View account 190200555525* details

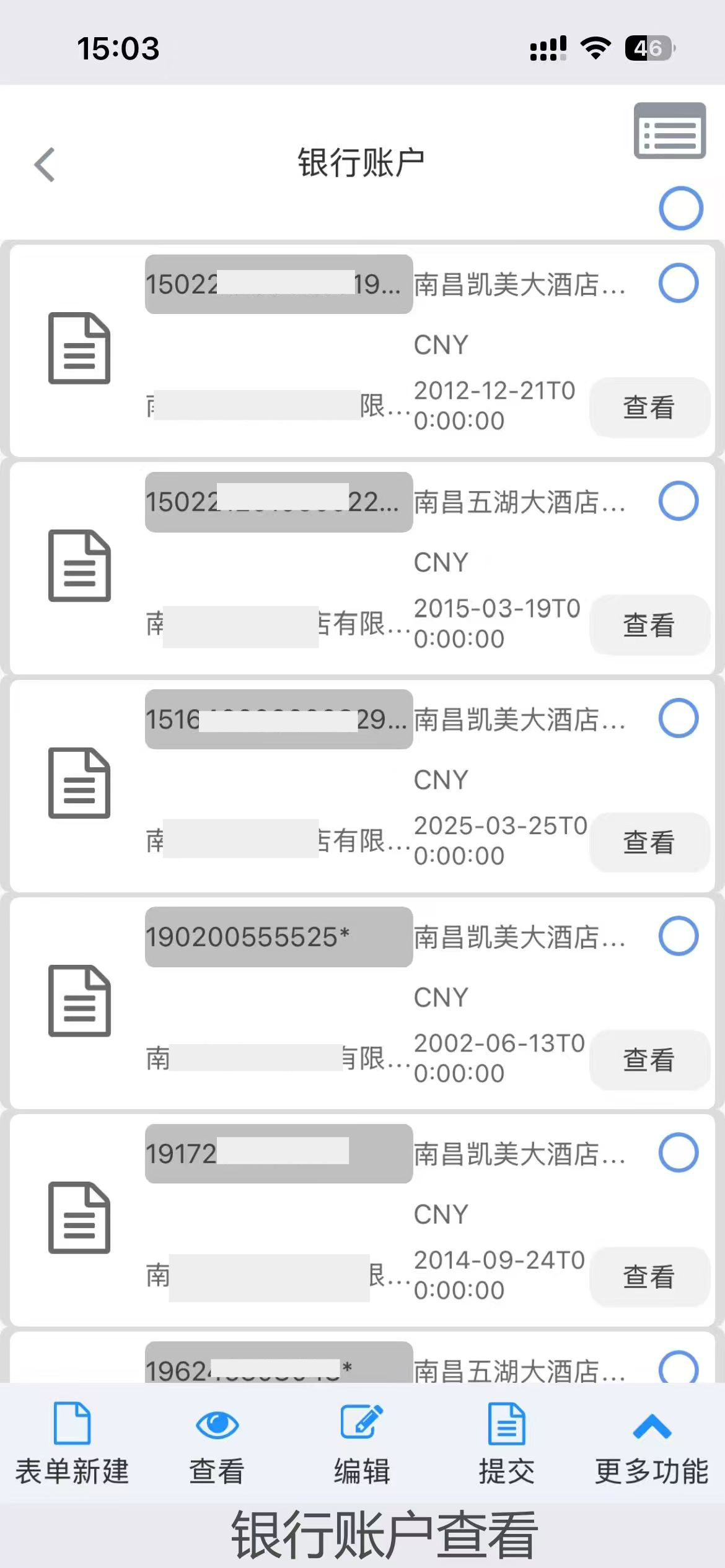point(648,1060)
